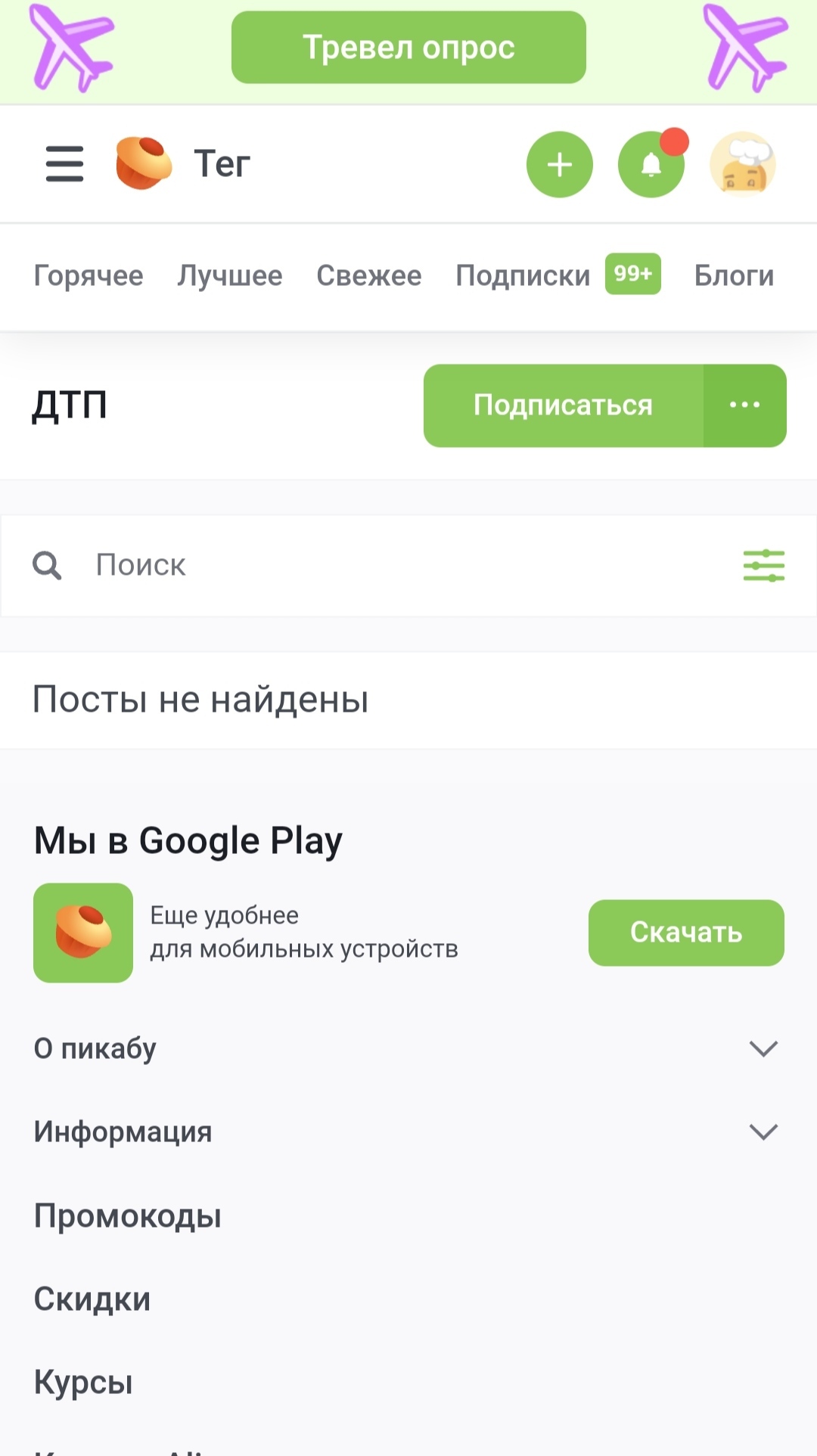
Task: Switch to the Свежее tab
Action: (369, 275)
